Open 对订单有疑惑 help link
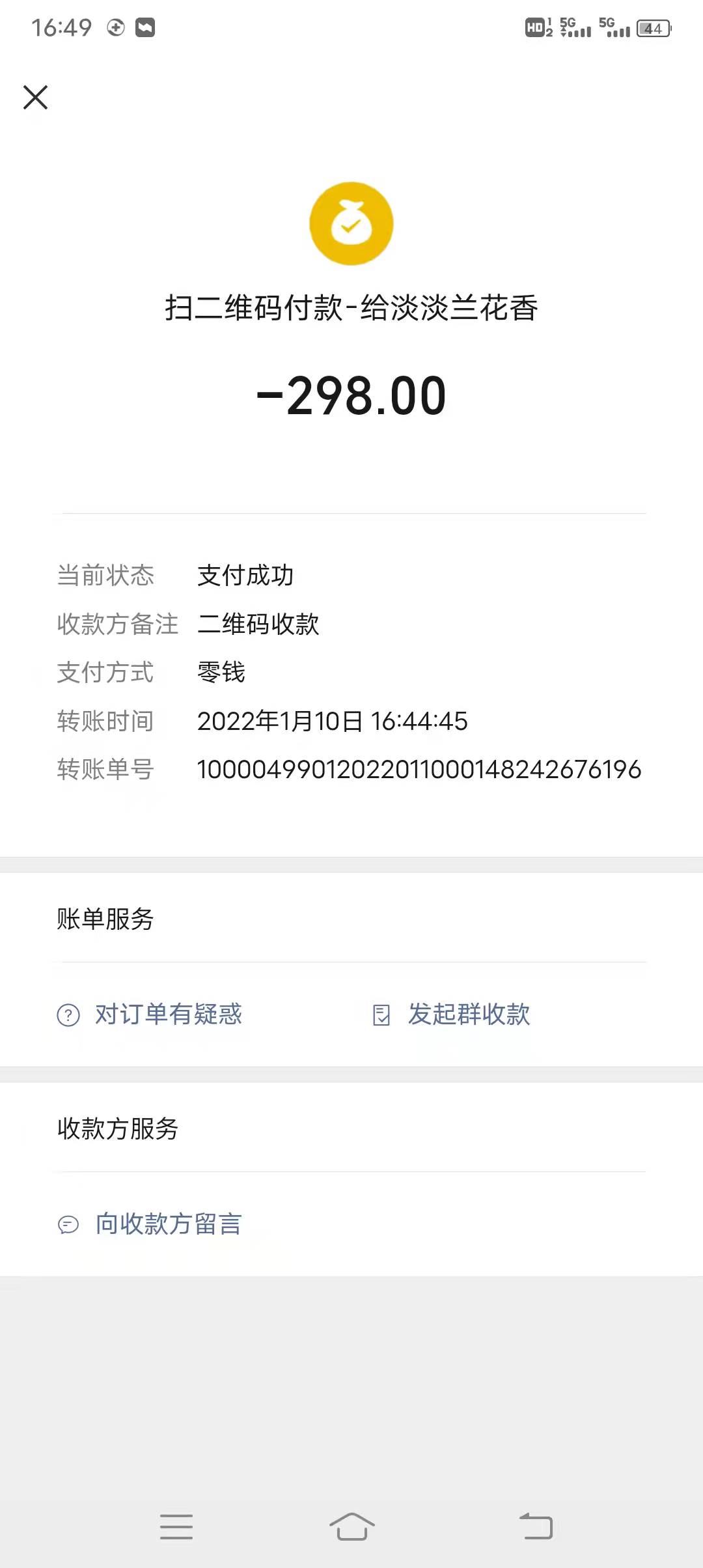Viewport: 703px width, 1568px height. click(x=150, y=1015)
